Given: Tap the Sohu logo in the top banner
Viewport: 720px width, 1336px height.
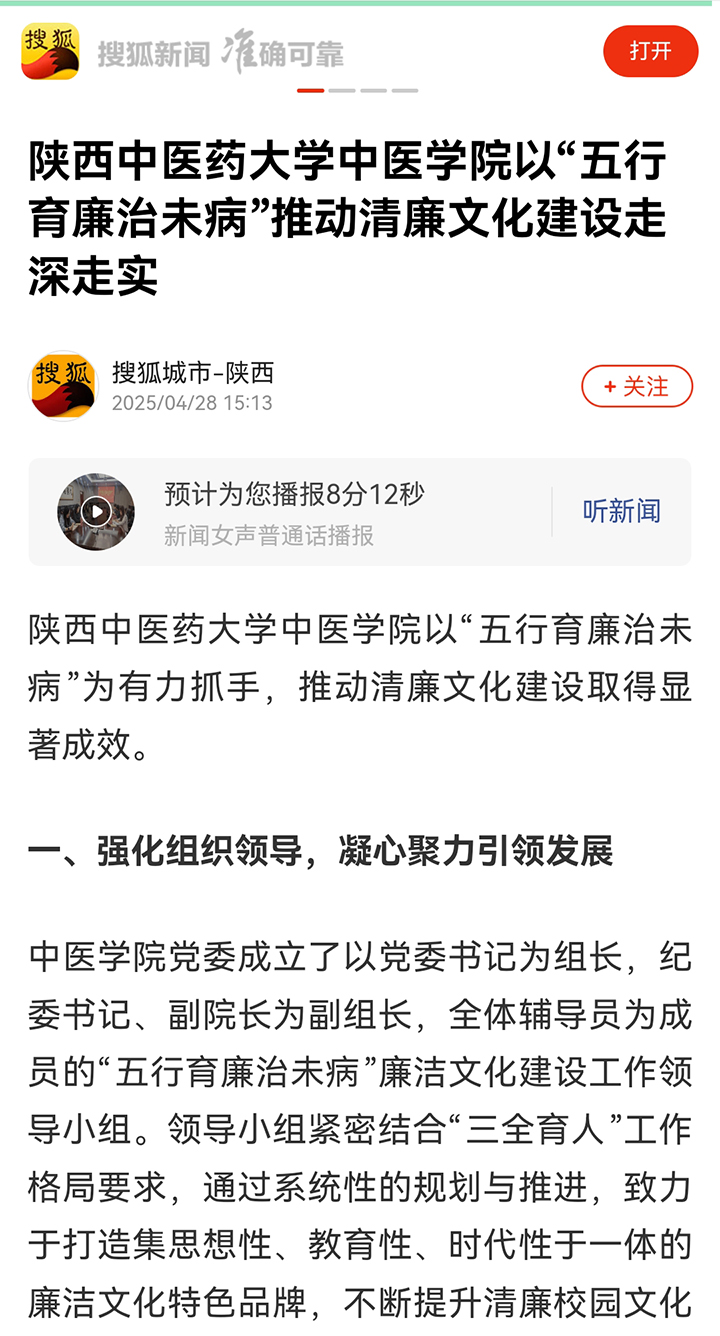Looking at the screenshot, I should (x=51, y=52).
